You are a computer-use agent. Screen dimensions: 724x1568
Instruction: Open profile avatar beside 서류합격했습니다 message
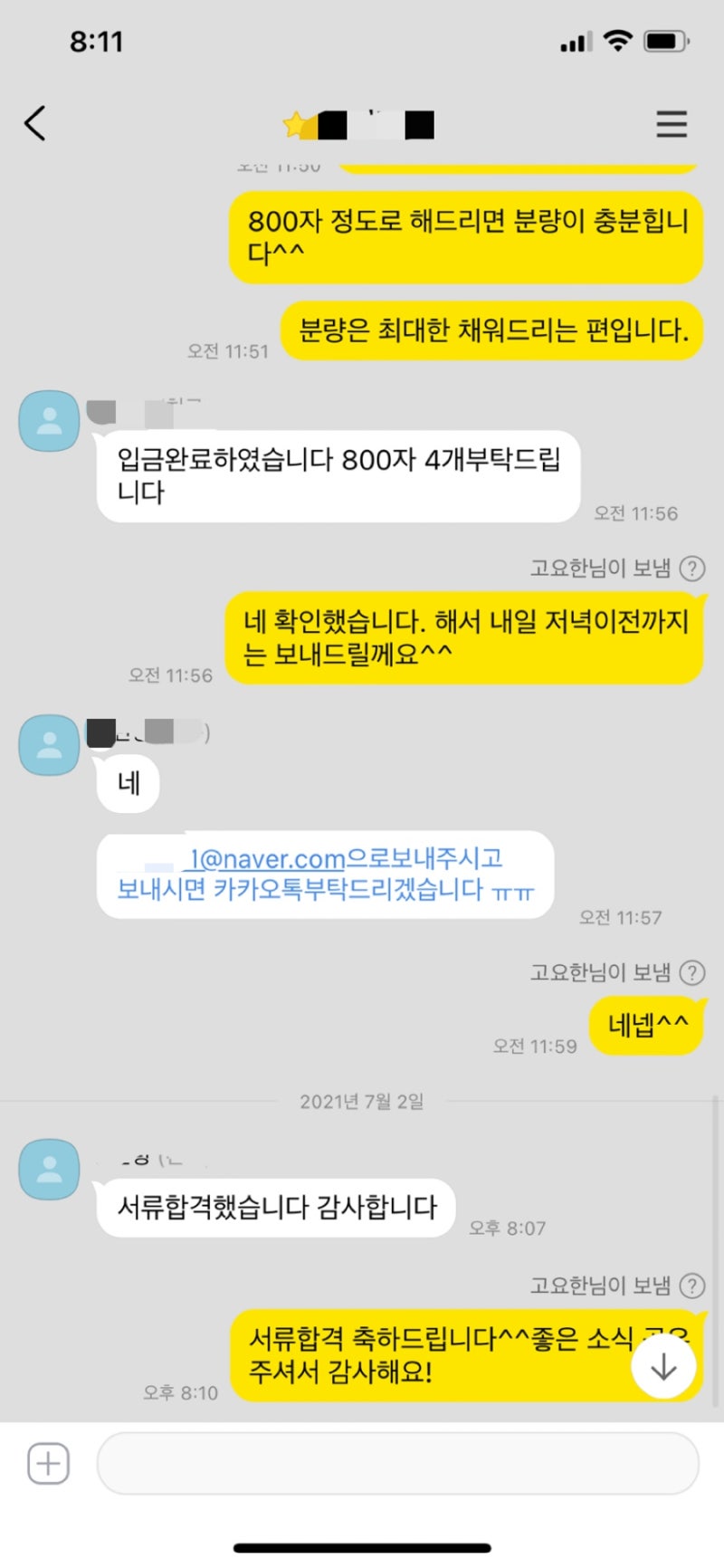point(50,1169)
